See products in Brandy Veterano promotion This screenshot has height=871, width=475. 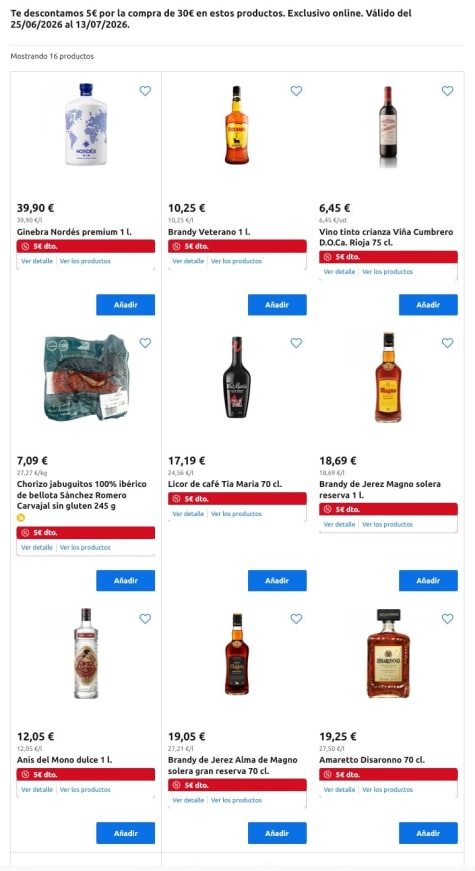236,261
